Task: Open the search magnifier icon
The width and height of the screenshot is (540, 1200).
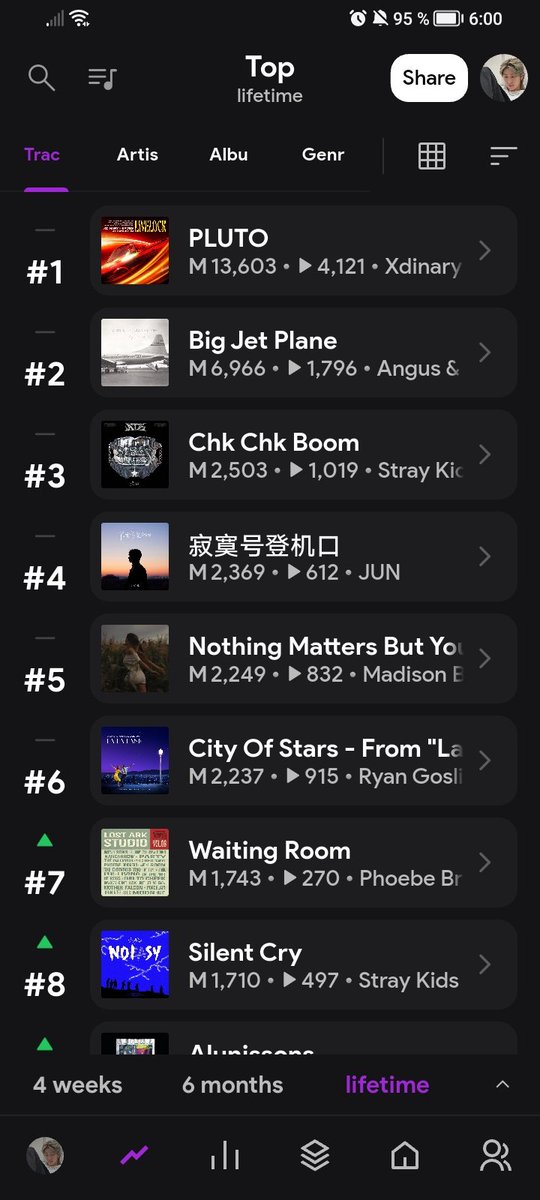Action: (x=41, y=78)
